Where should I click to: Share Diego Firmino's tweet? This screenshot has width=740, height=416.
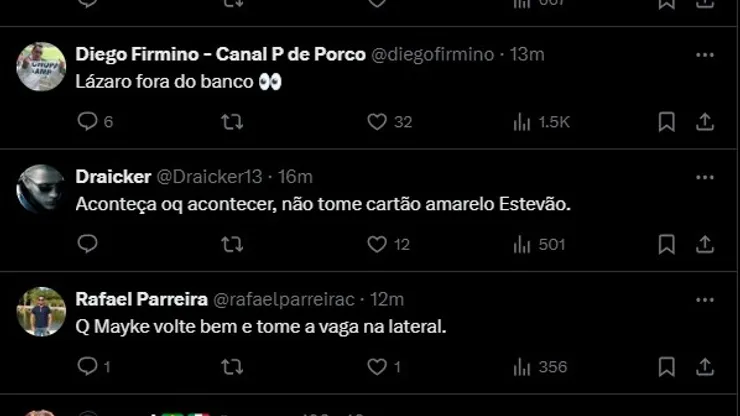point(705,122)
